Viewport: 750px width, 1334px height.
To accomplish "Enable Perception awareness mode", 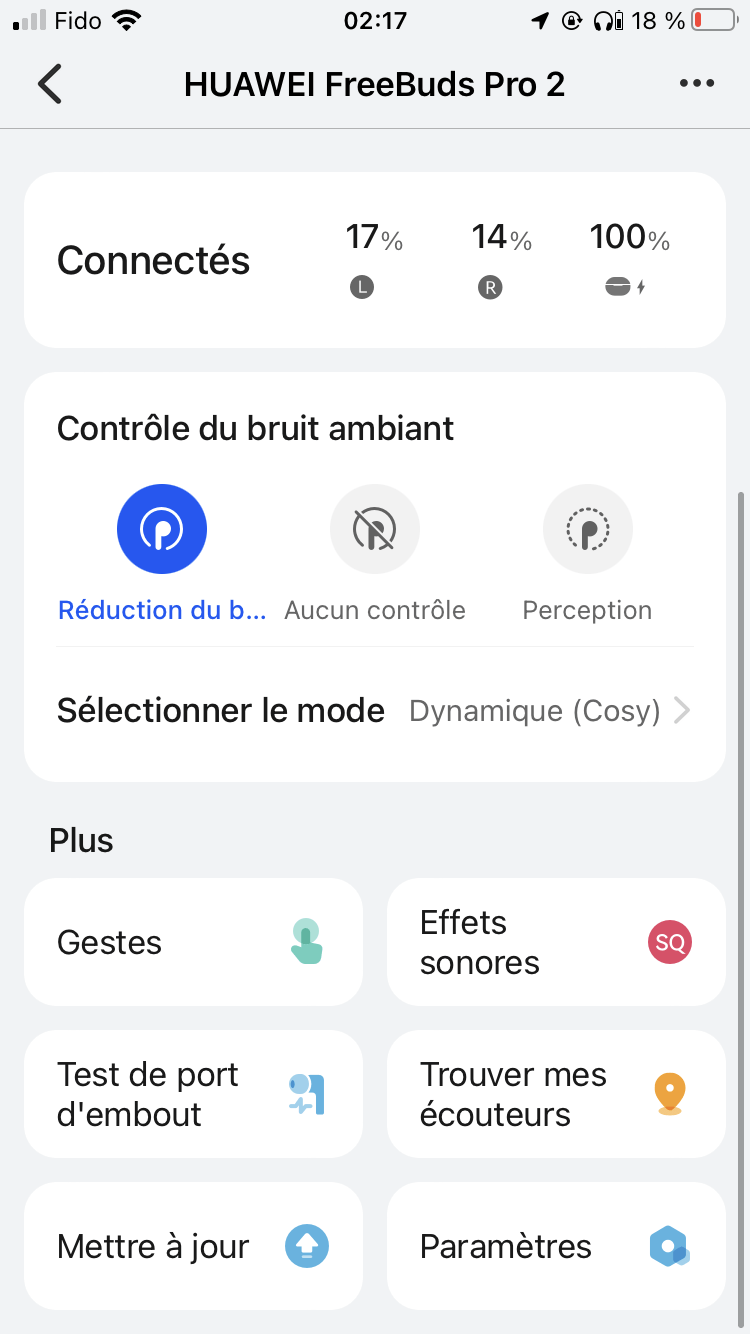I will 587,530.
